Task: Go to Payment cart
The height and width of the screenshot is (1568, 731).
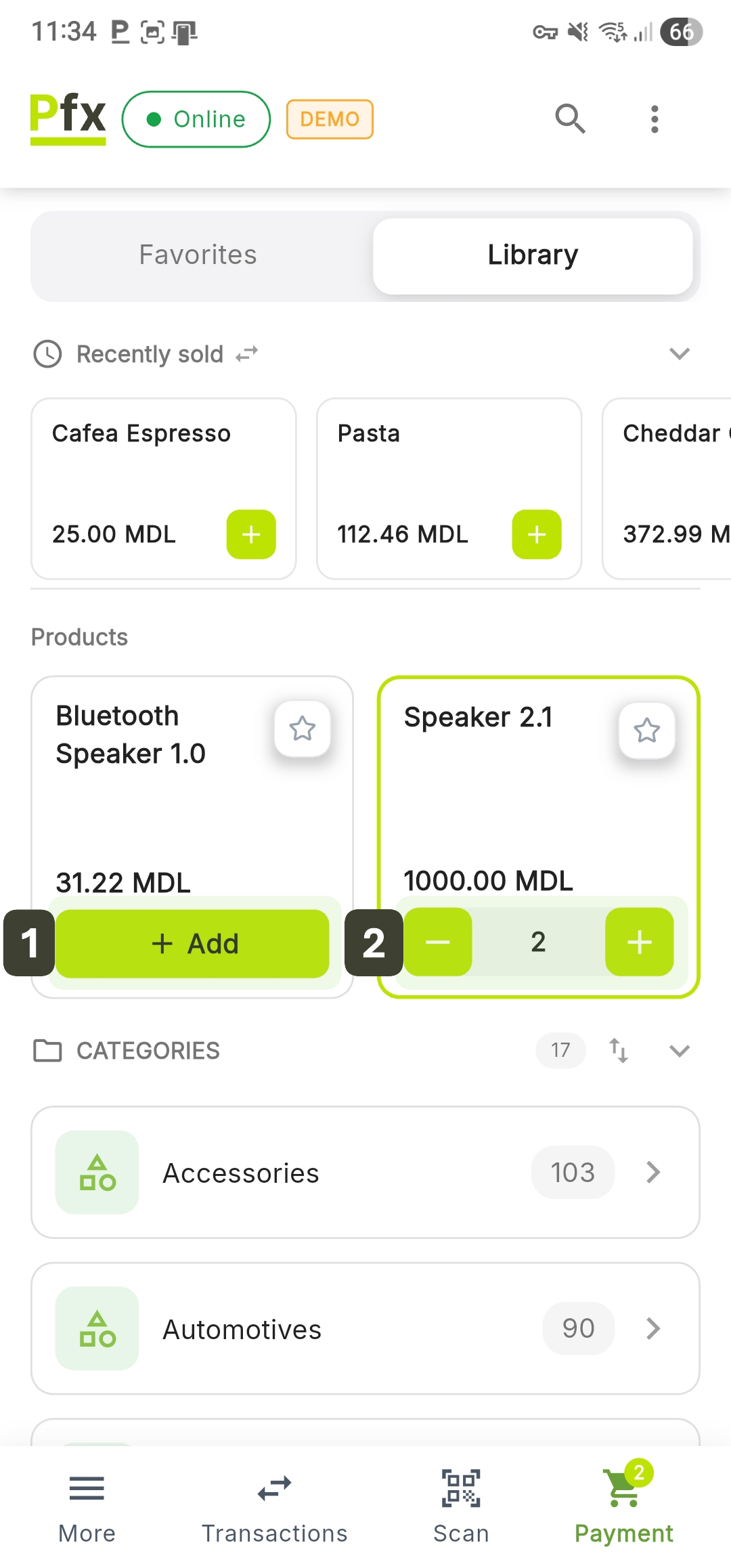Action: tap(623, 1506)
